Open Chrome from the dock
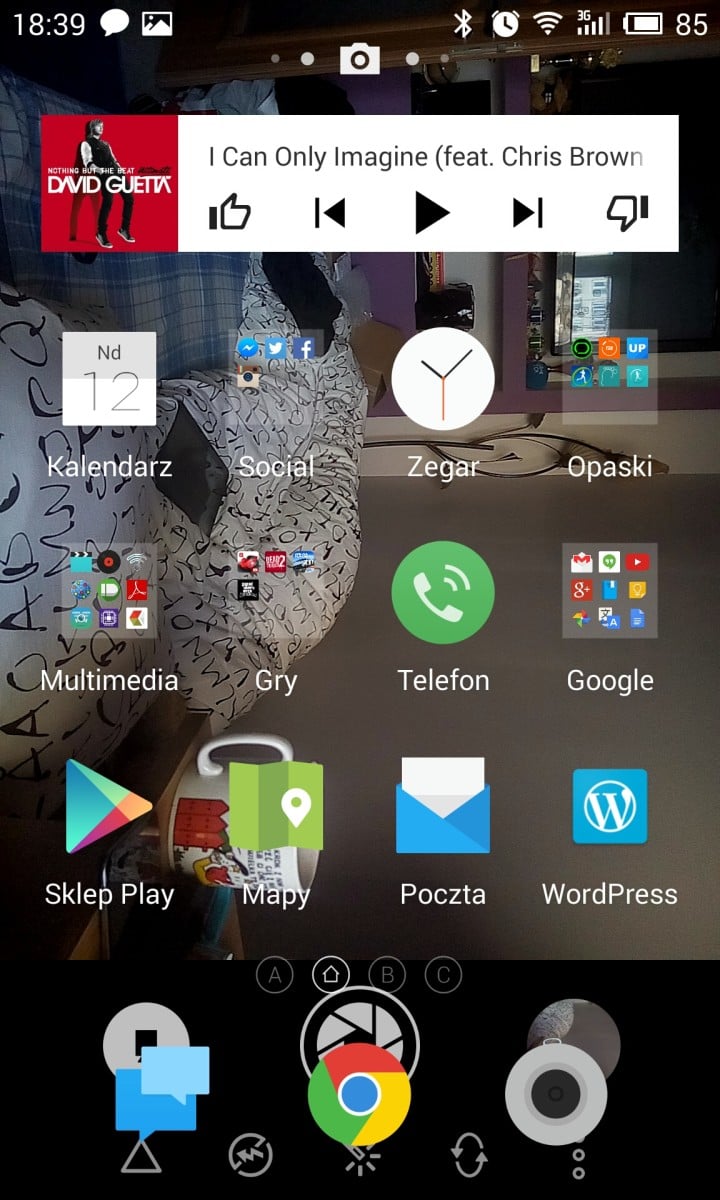This screenshot has height=1200, width=720. [359, 1094]
